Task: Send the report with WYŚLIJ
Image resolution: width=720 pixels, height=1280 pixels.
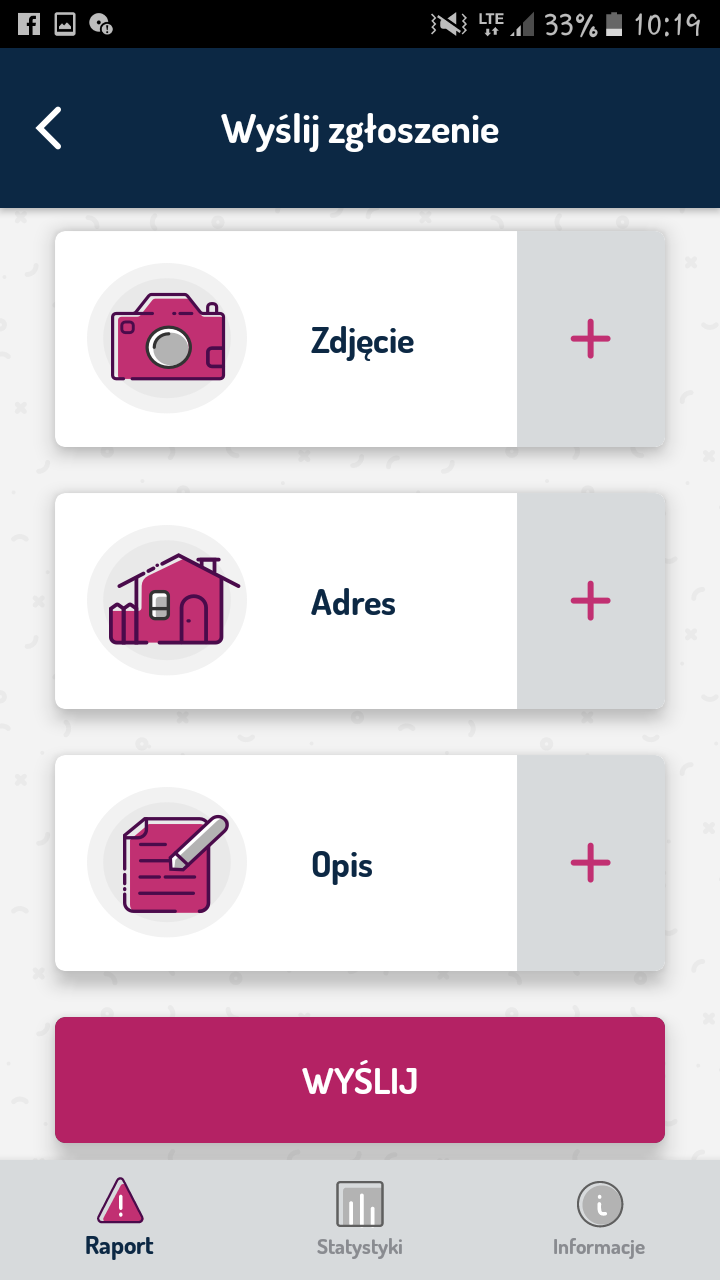Action: click(x=360, y=1080)
